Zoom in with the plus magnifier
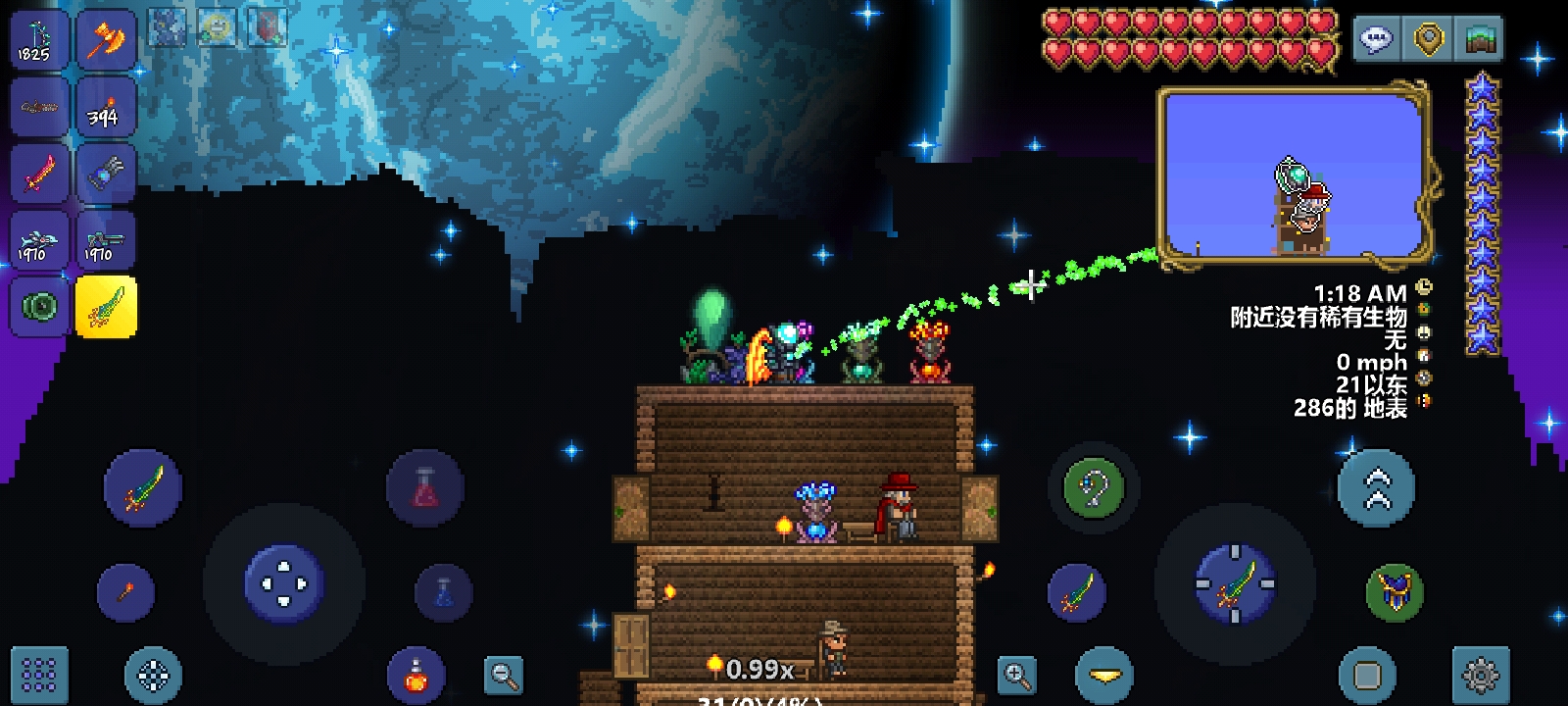Image resolution: width=1568 pixels, height=706 pixels. (x=1017, y=675)
